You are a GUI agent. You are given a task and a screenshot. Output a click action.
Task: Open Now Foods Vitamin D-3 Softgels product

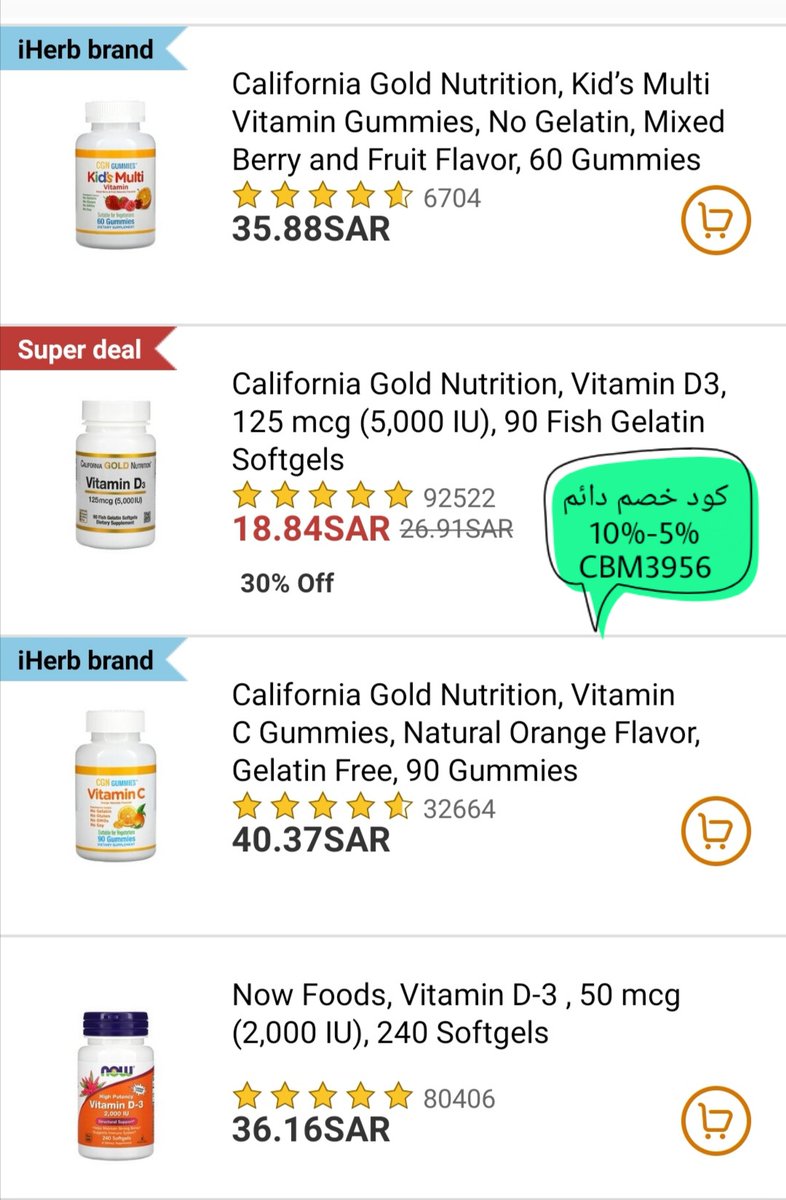(456, 1014)
